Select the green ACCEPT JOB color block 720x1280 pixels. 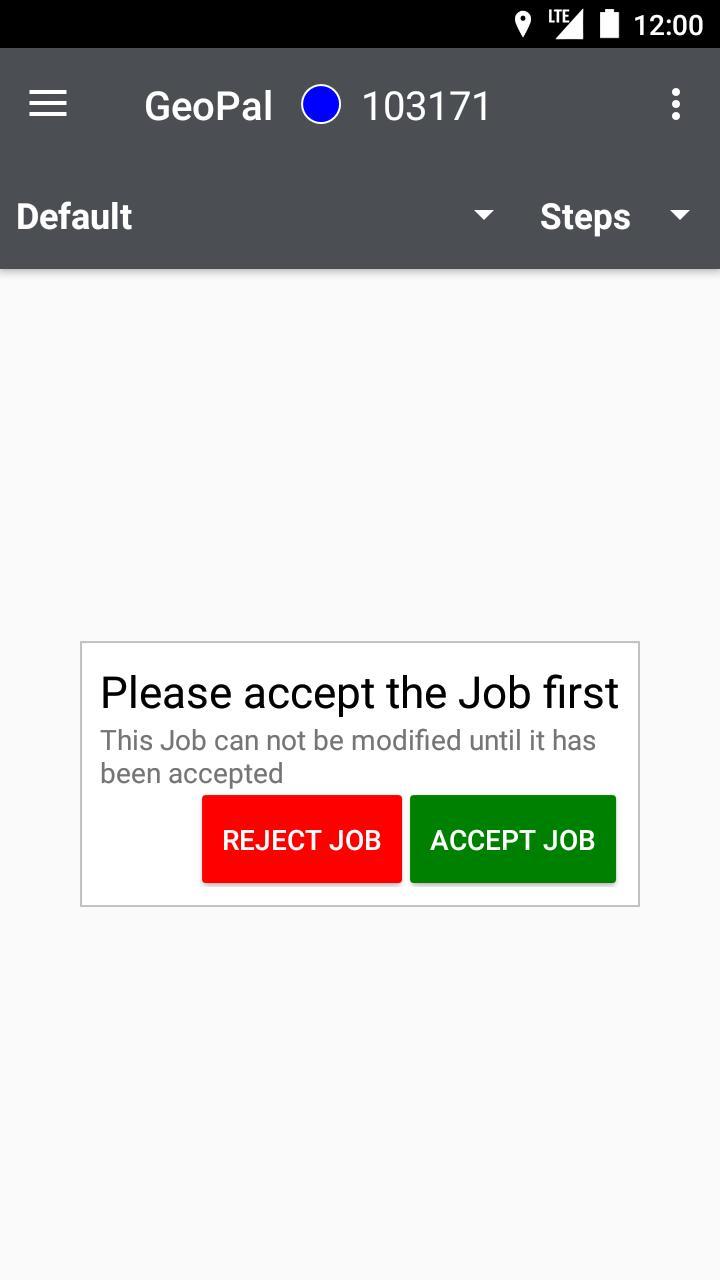(512, 839)
